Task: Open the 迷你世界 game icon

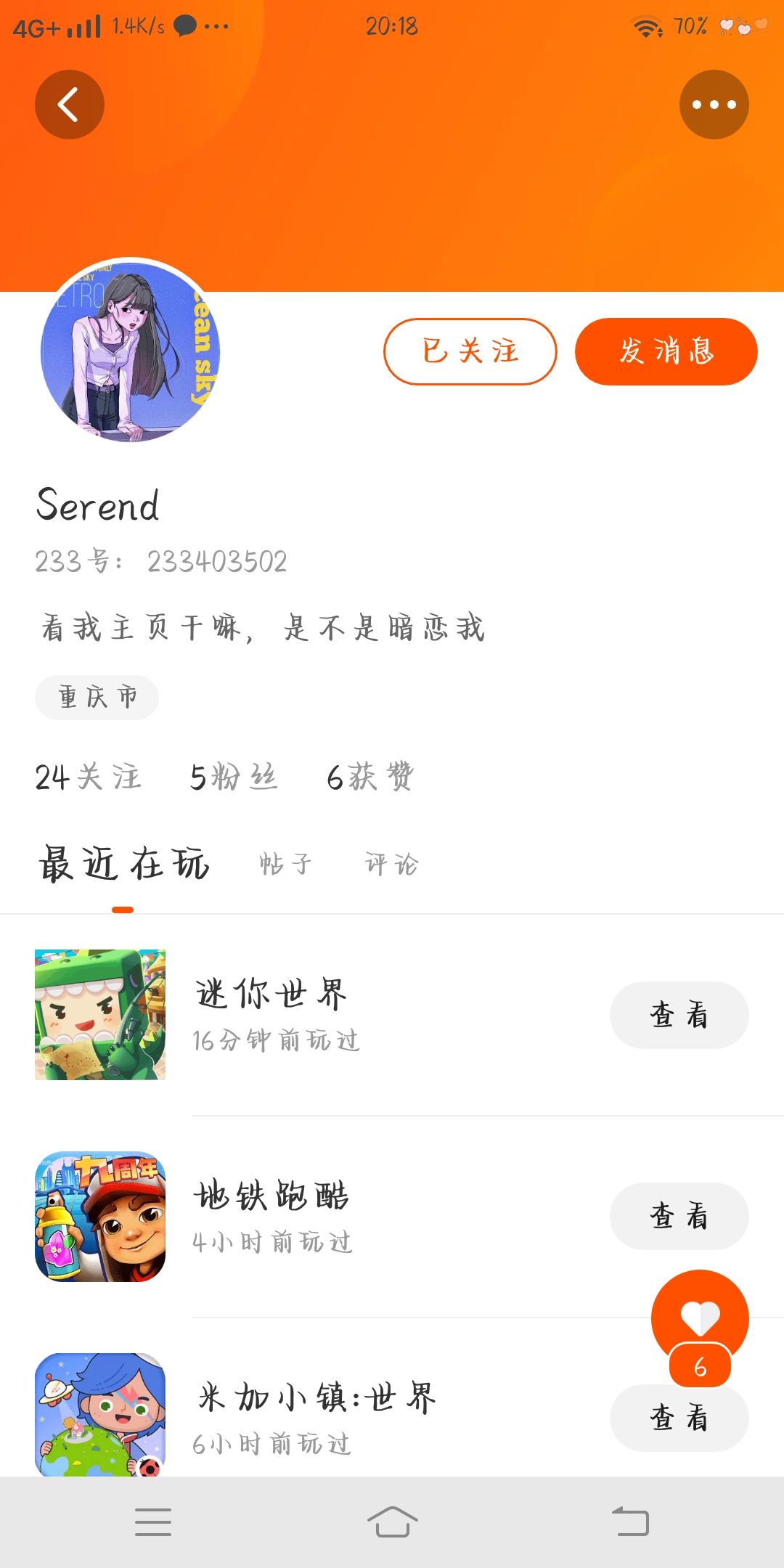Action: [100, 1015]
